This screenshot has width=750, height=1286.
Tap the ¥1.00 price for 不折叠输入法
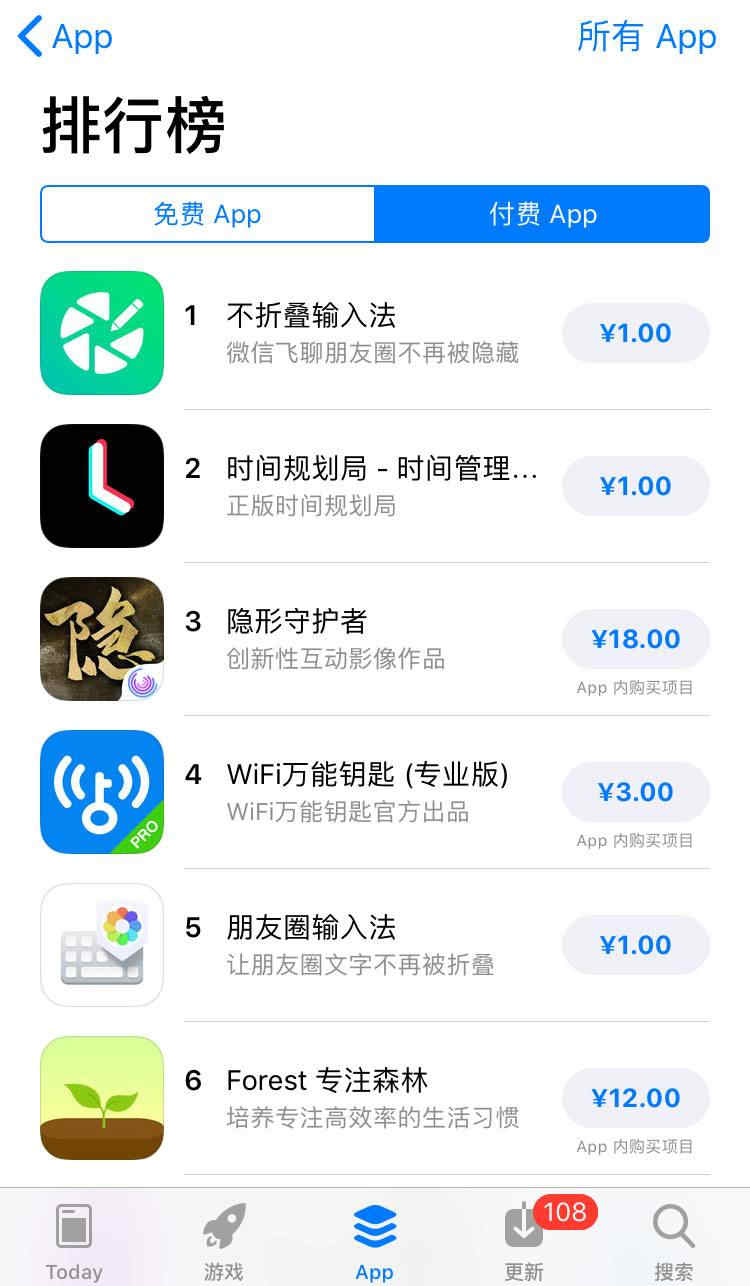(636, 333)
